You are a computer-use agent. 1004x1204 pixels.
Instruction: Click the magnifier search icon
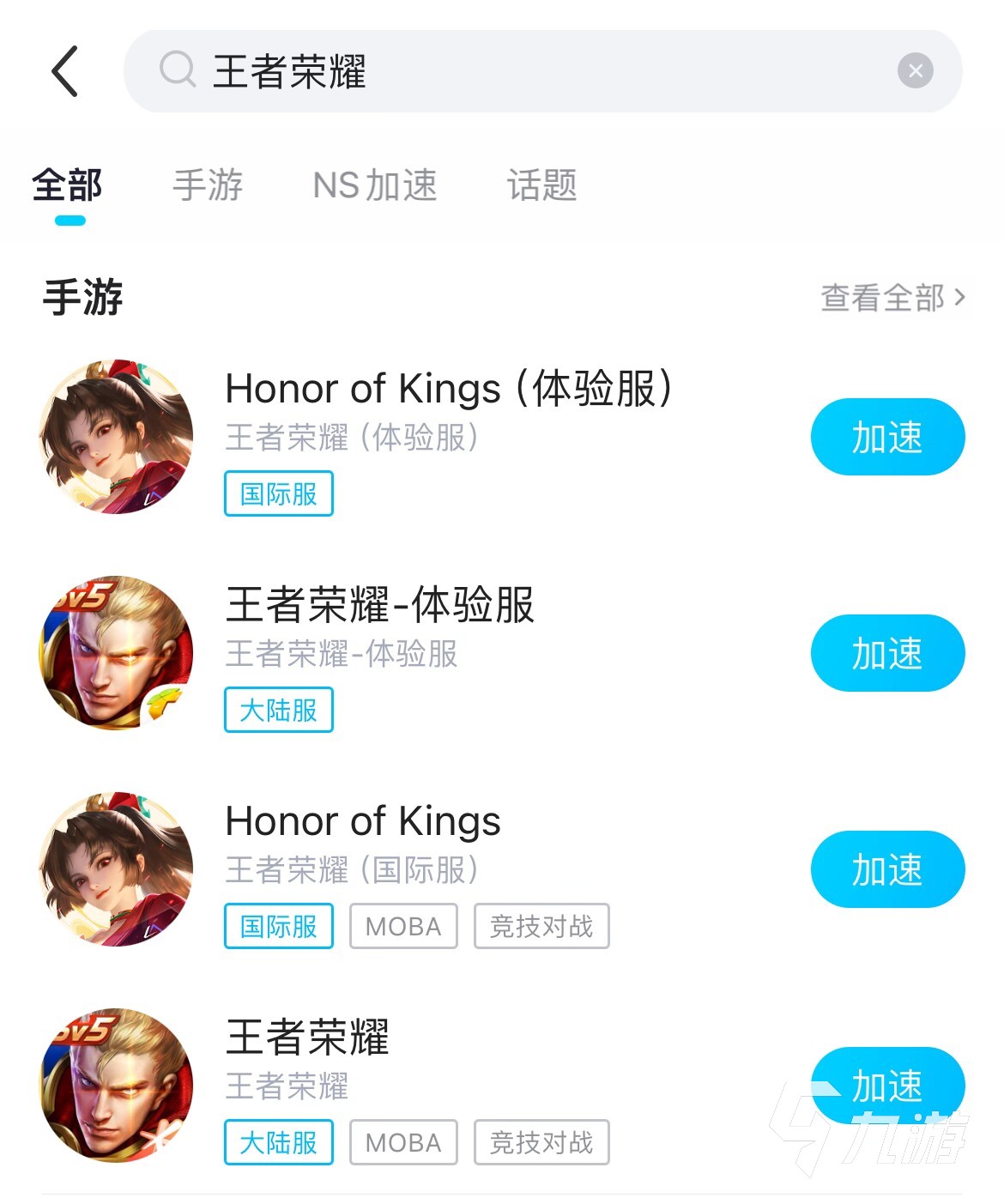[x=176, y=70]
